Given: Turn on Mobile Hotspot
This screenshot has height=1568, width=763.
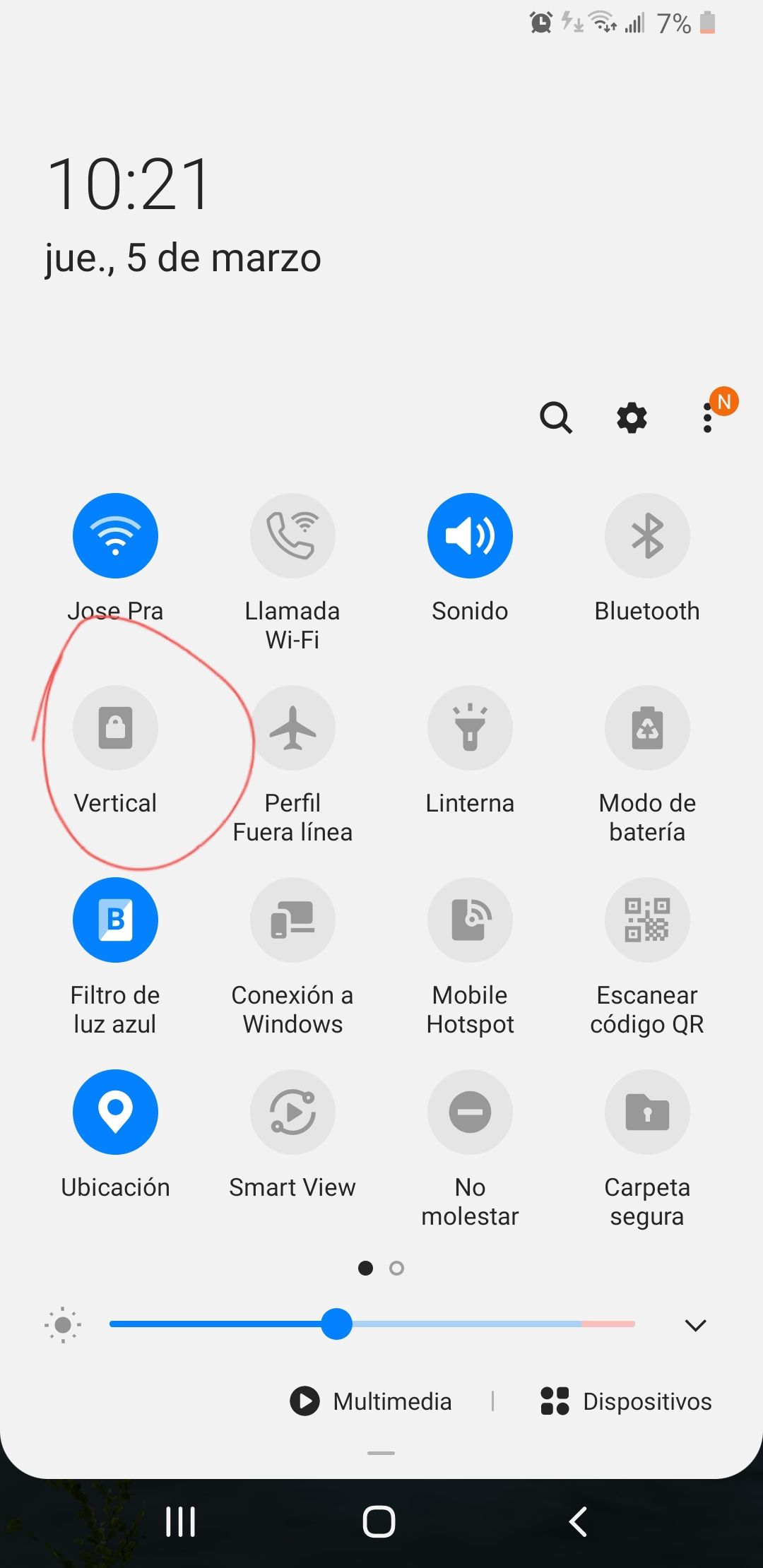Looking at the screenshot, I should pos(470,920).
